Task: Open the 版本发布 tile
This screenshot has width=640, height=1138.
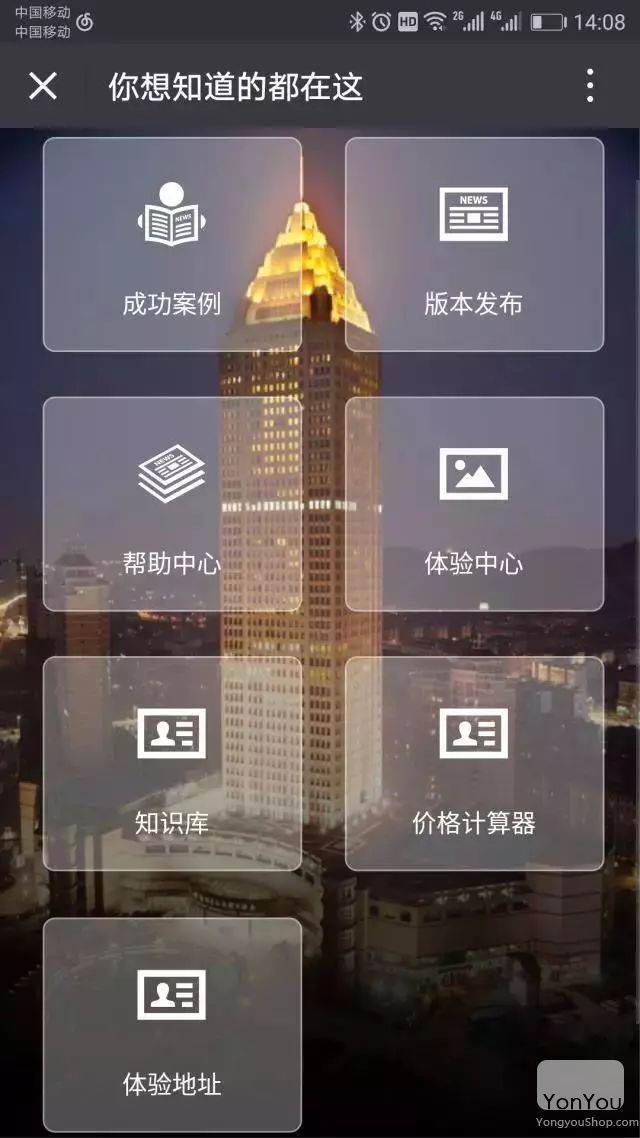Action: (474, 245)
